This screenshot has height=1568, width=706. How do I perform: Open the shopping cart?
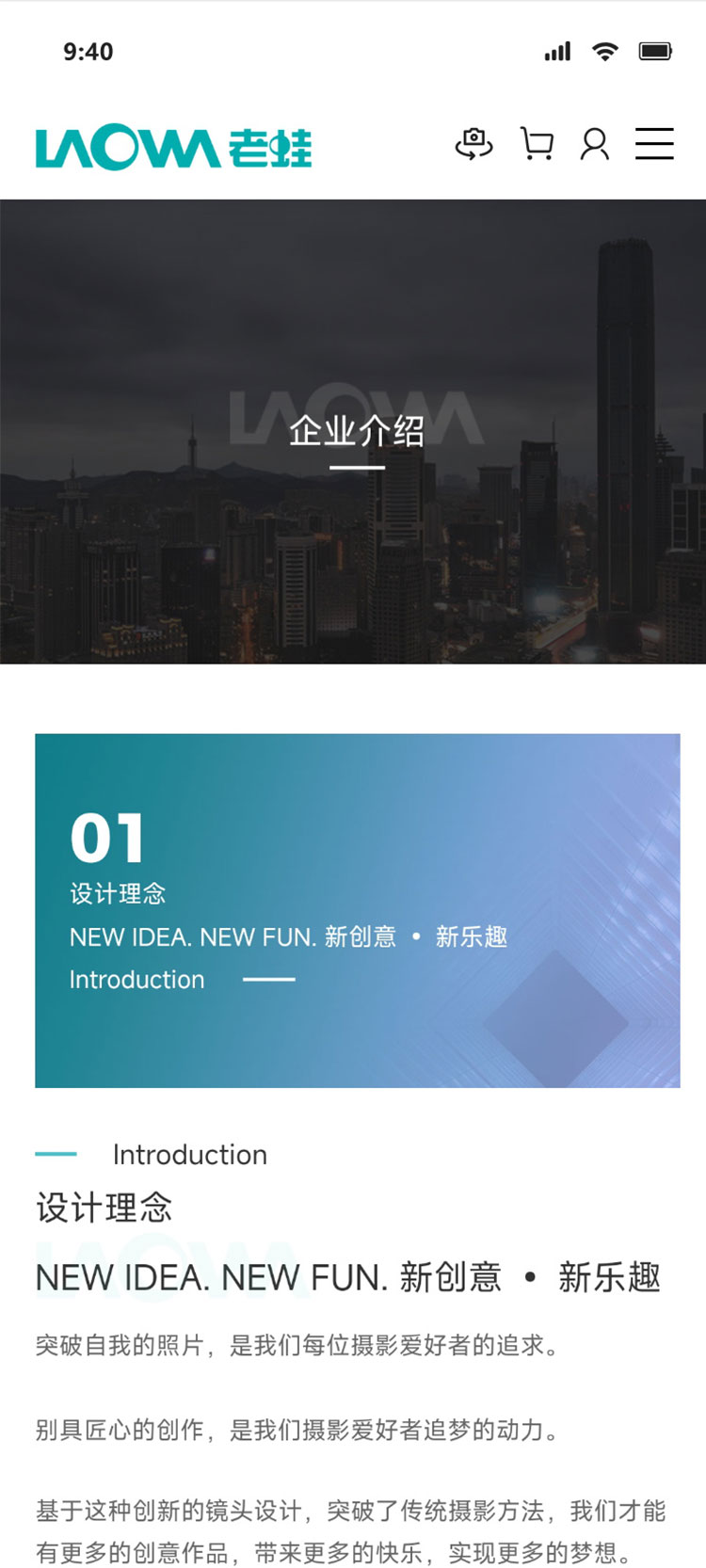pyautogui.click(x=537, y=144)
